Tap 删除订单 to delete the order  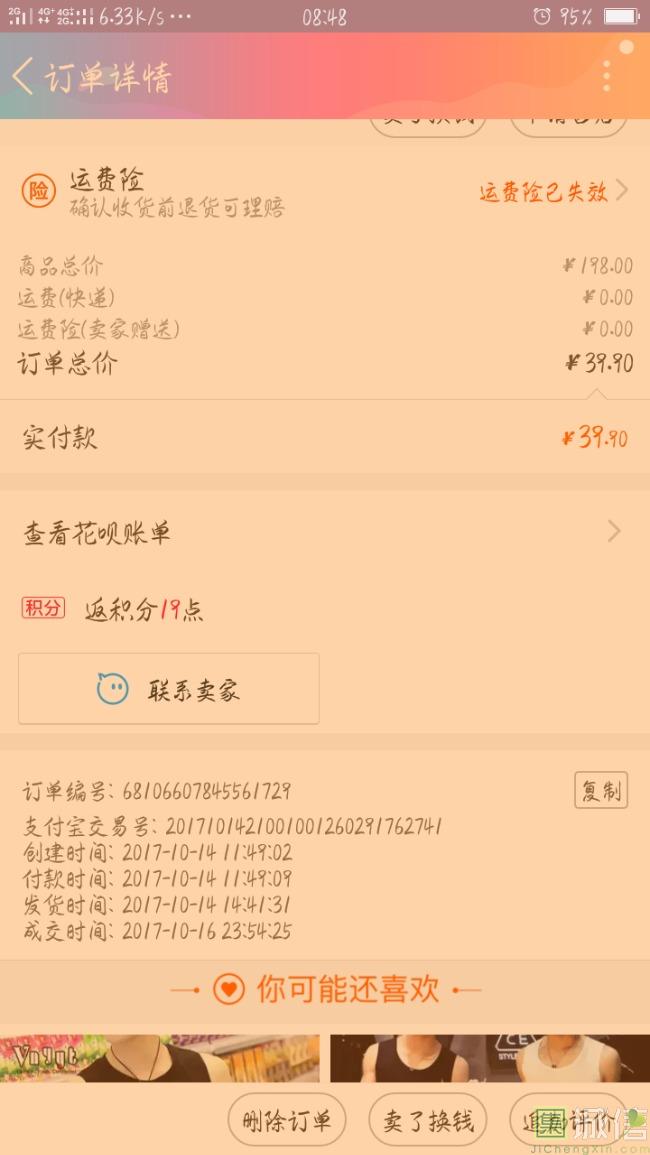pos(286,1121)
